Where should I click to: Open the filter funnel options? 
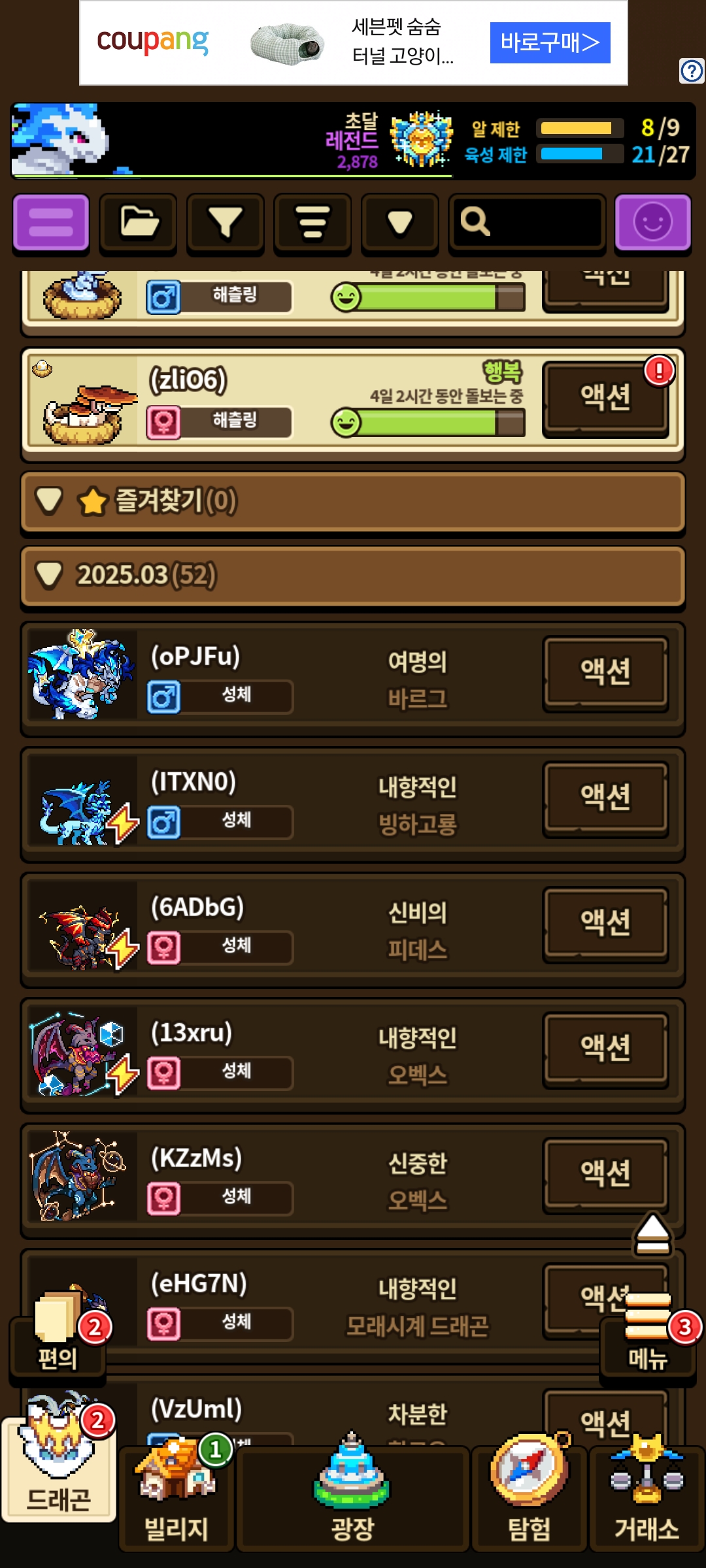point(226,223)
